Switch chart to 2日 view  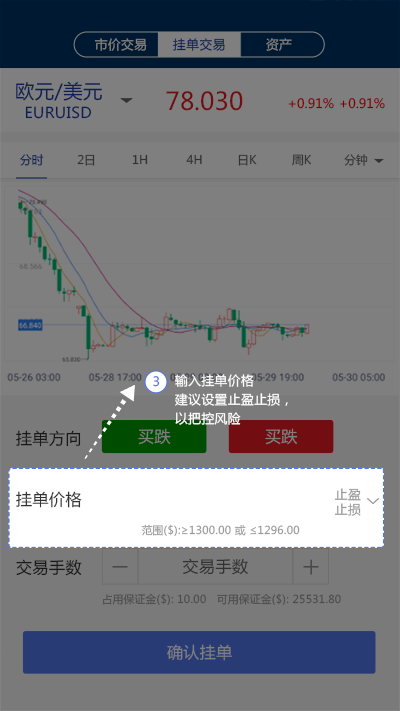86,160
